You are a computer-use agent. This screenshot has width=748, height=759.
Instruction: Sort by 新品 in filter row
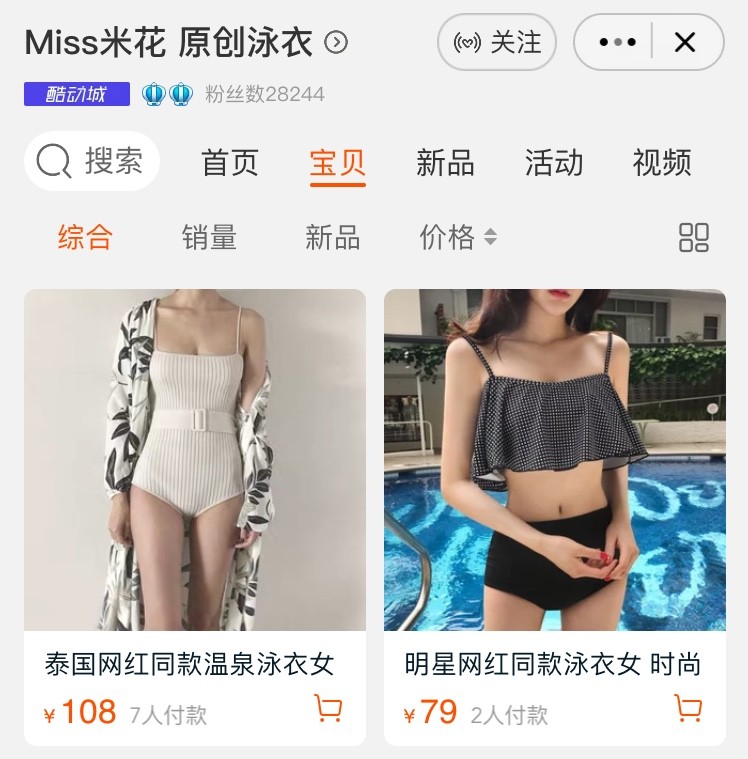pos(332,237)
